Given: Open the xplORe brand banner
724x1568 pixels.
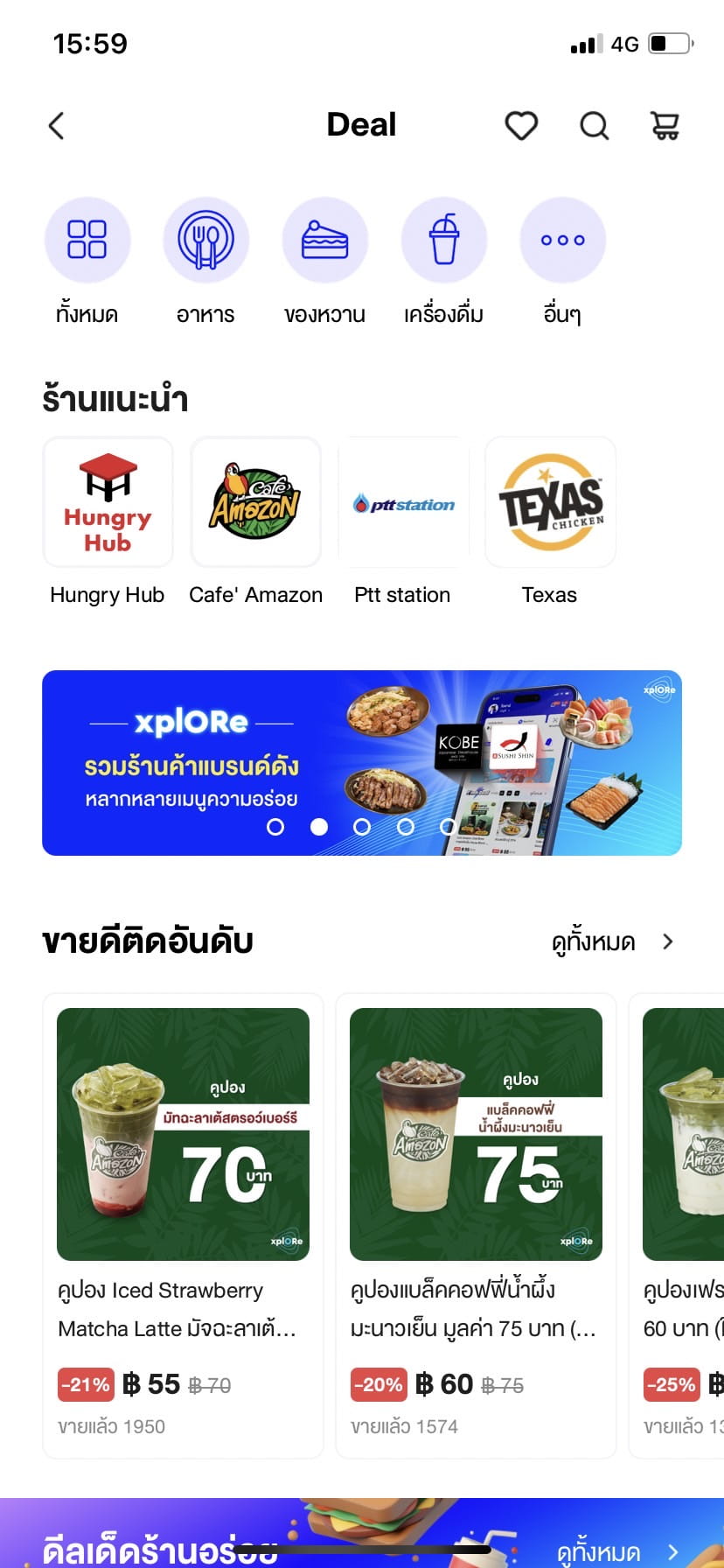Looking at the screenshot, I should [x=362, y=763].
